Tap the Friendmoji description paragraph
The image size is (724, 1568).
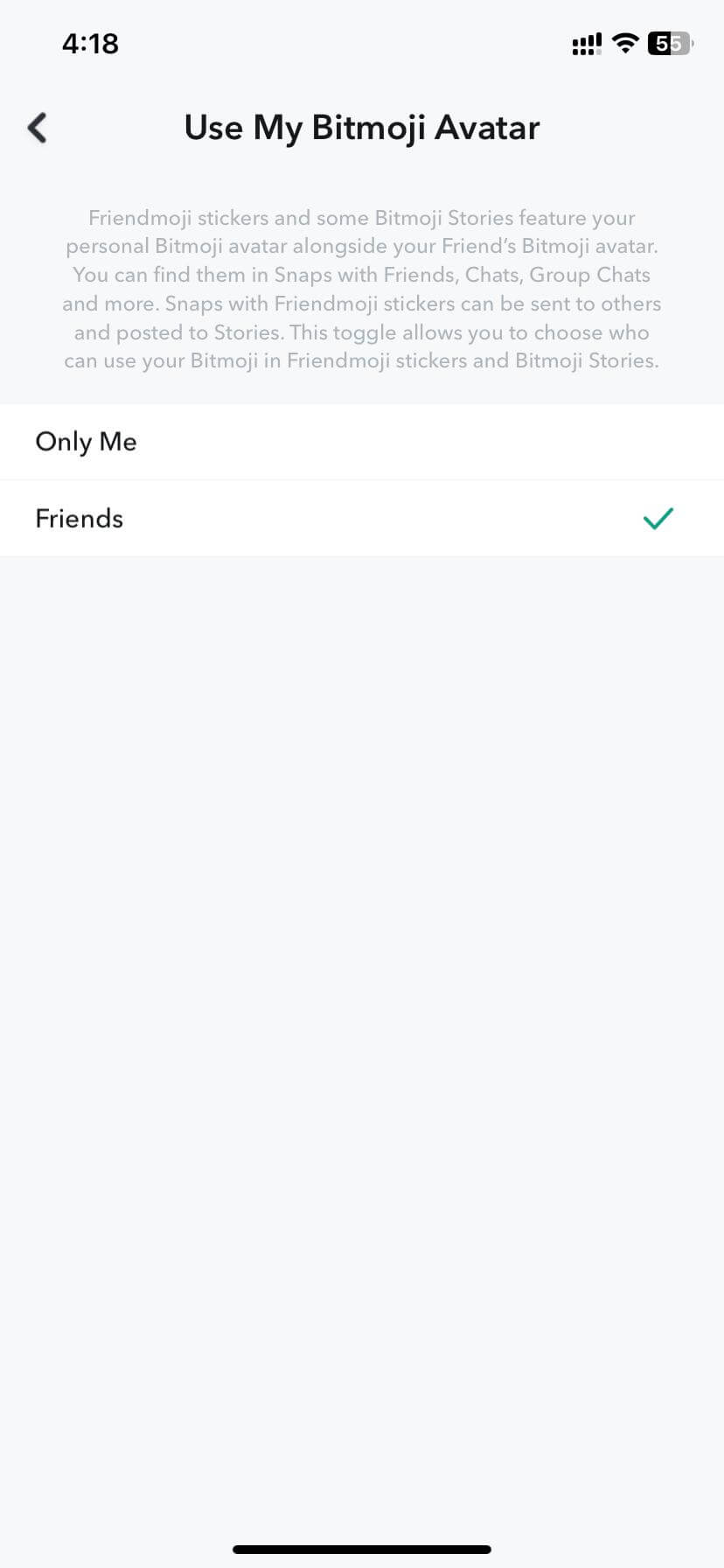tap(361, 289)
